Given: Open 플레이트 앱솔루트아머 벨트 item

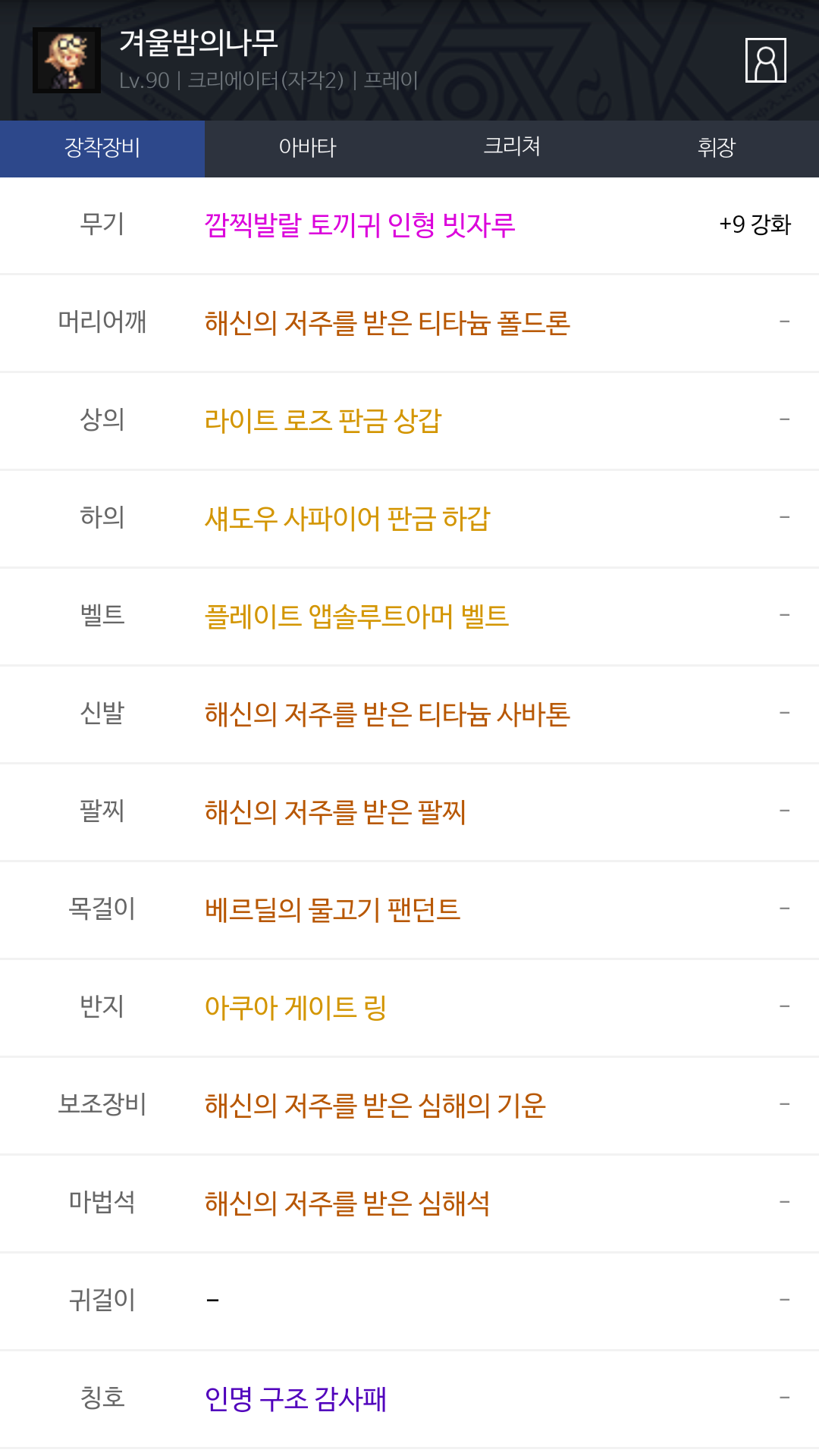Looking at the screenshot, I should pyautogui.click(x=356, y=617).
